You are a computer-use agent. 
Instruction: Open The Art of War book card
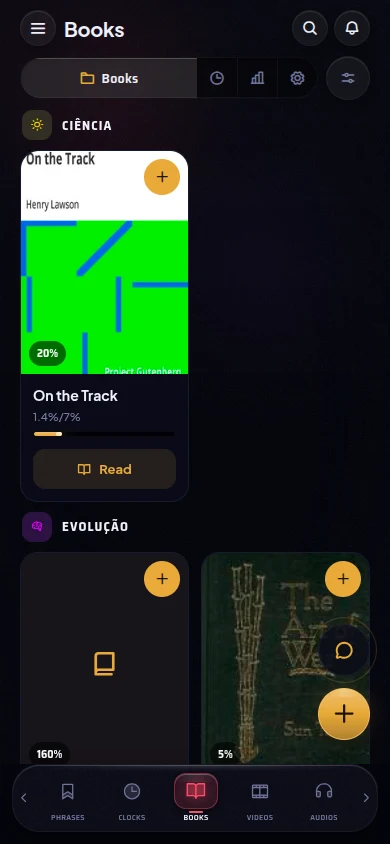286,658
